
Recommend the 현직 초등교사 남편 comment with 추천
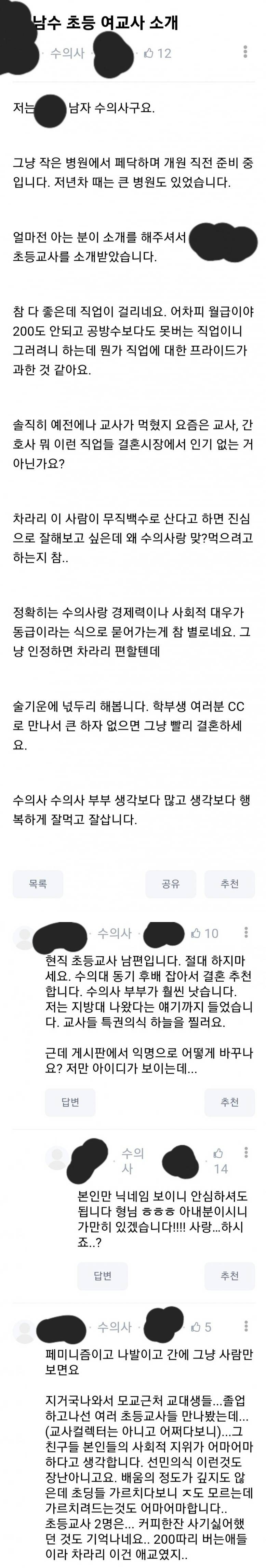tap(229, 1102)
